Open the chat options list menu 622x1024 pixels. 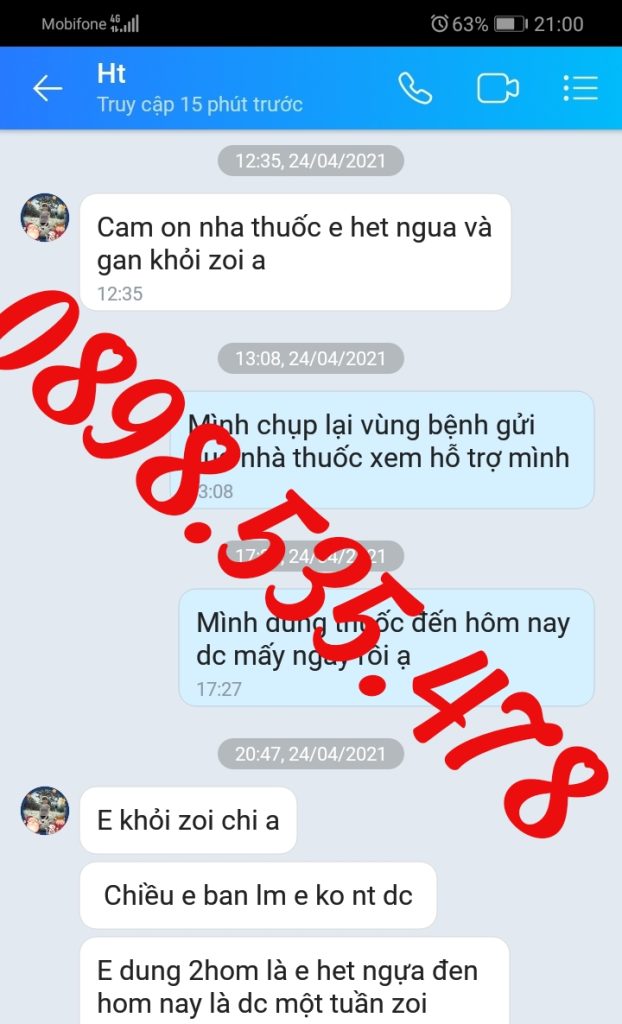(580, 88)
